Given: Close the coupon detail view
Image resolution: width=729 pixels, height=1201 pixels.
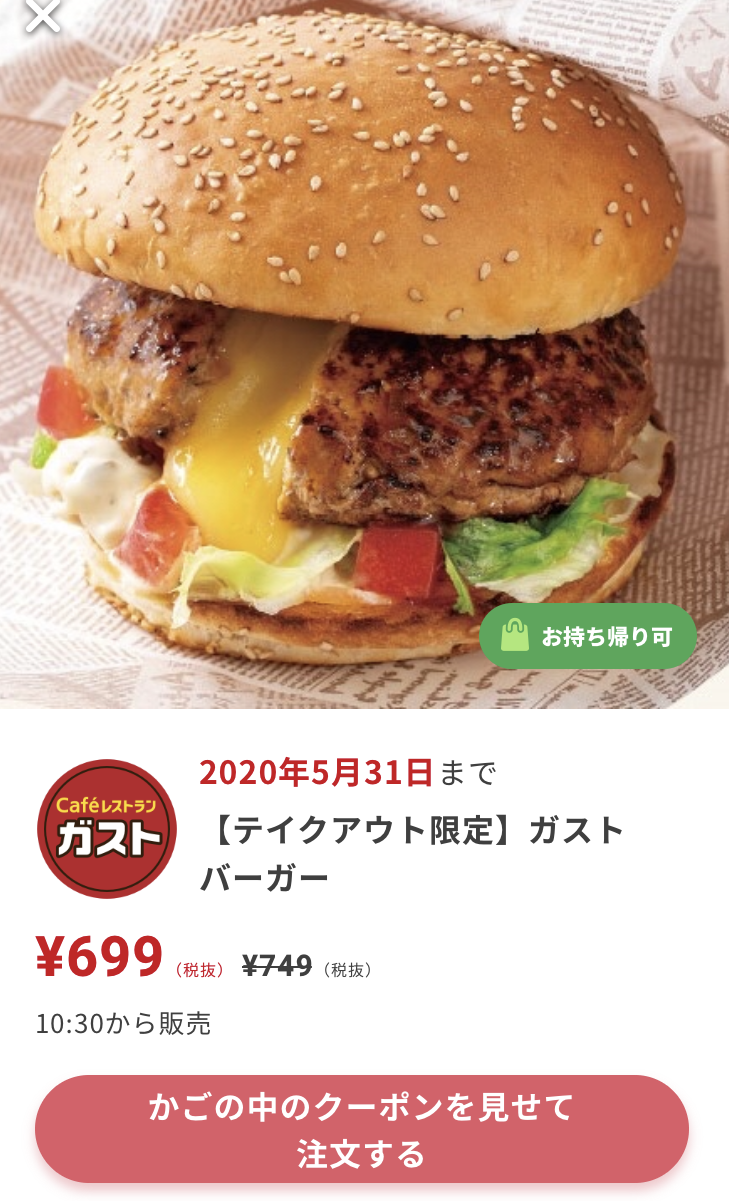Looking at the screenshot, I should [x=42, y=16].
